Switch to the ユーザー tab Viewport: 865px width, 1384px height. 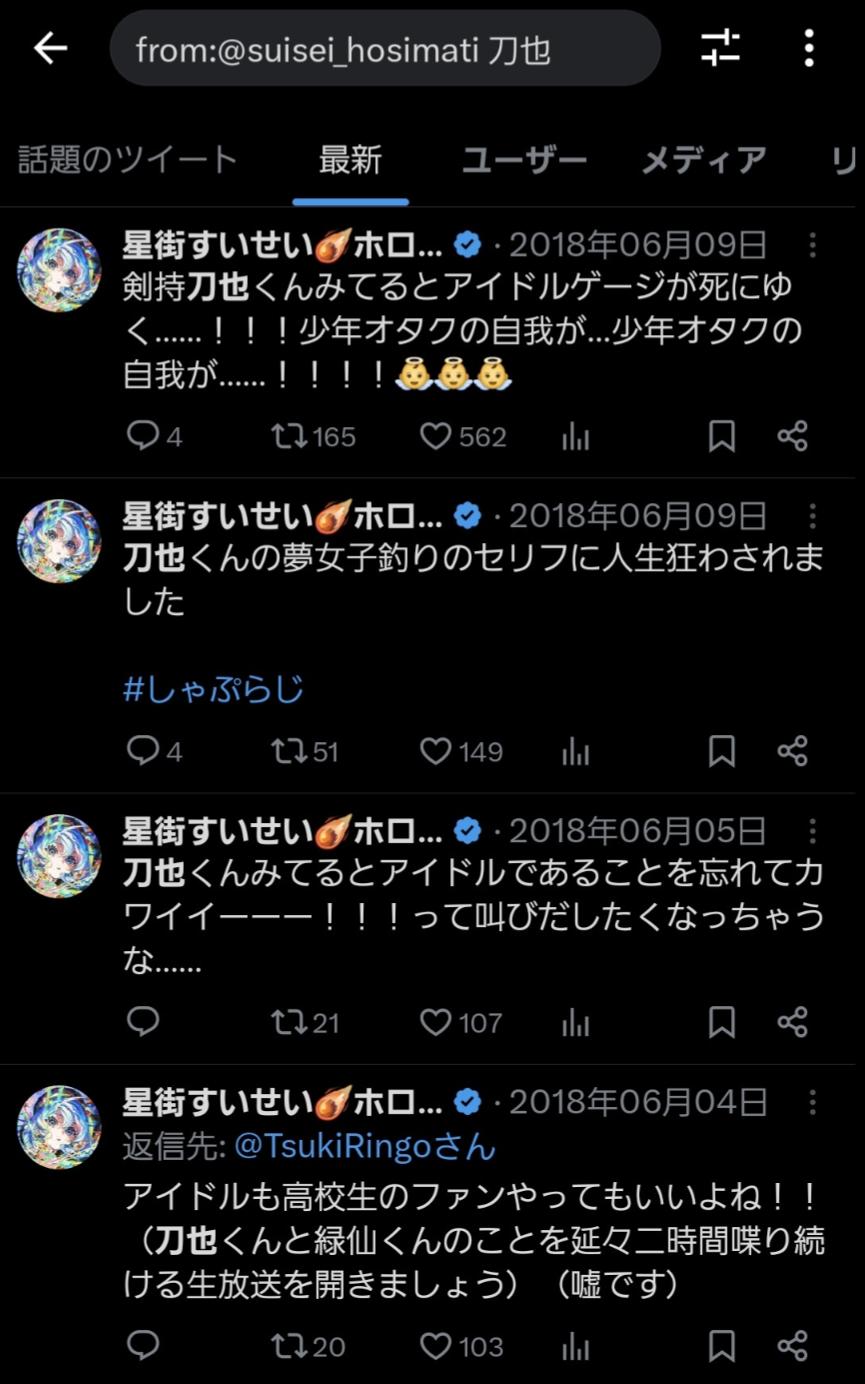tap(524, 160)
